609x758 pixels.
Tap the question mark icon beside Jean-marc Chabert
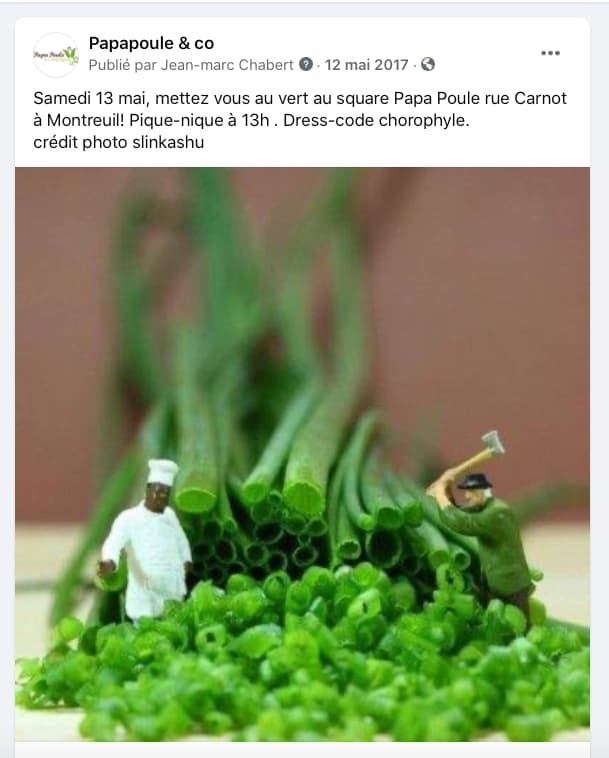[306, 65]
